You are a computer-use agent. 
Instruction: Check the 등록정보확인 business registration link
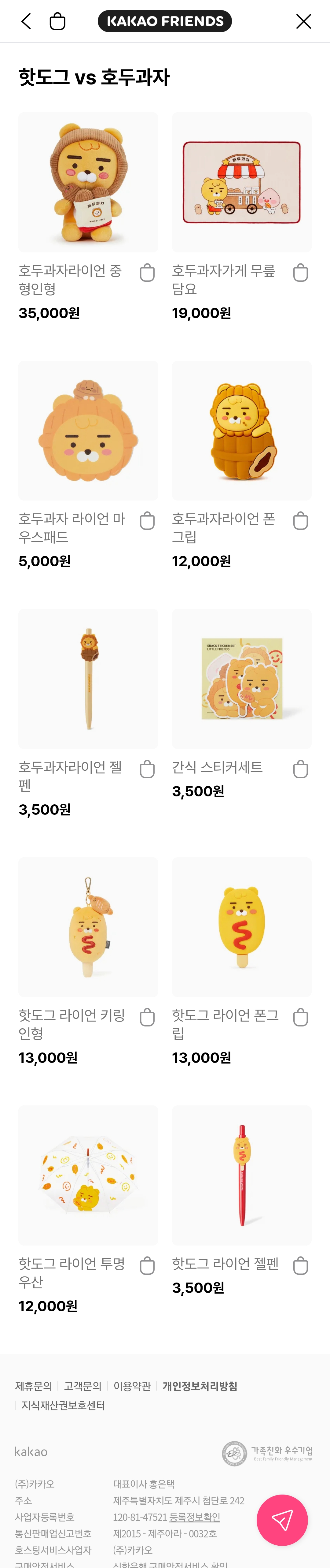click(x=194, y=1517)
